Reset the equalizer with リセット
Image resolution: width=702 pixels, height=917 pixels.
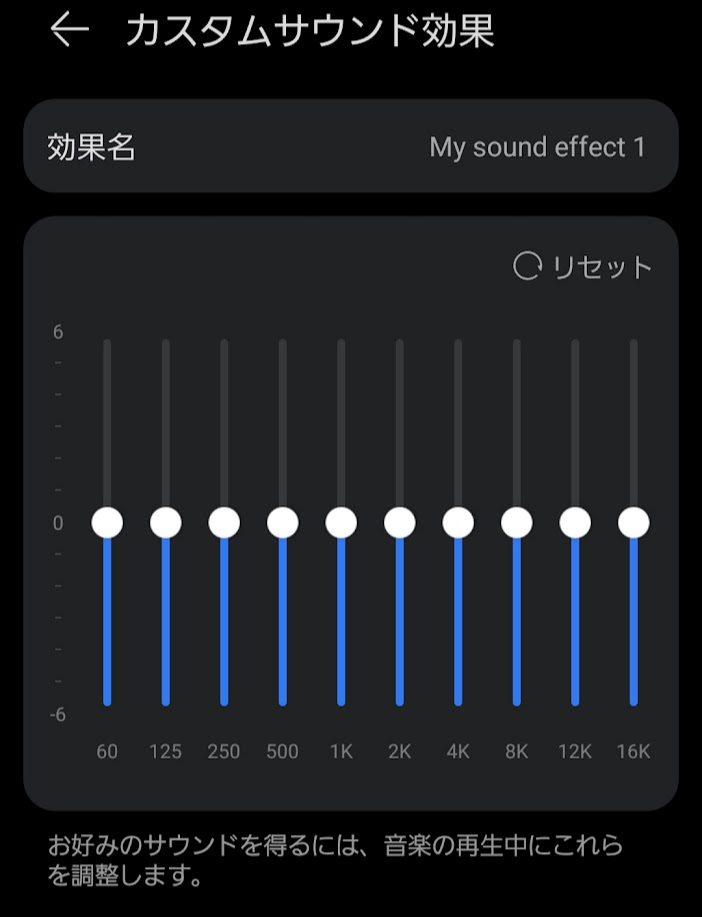[583, 267]
